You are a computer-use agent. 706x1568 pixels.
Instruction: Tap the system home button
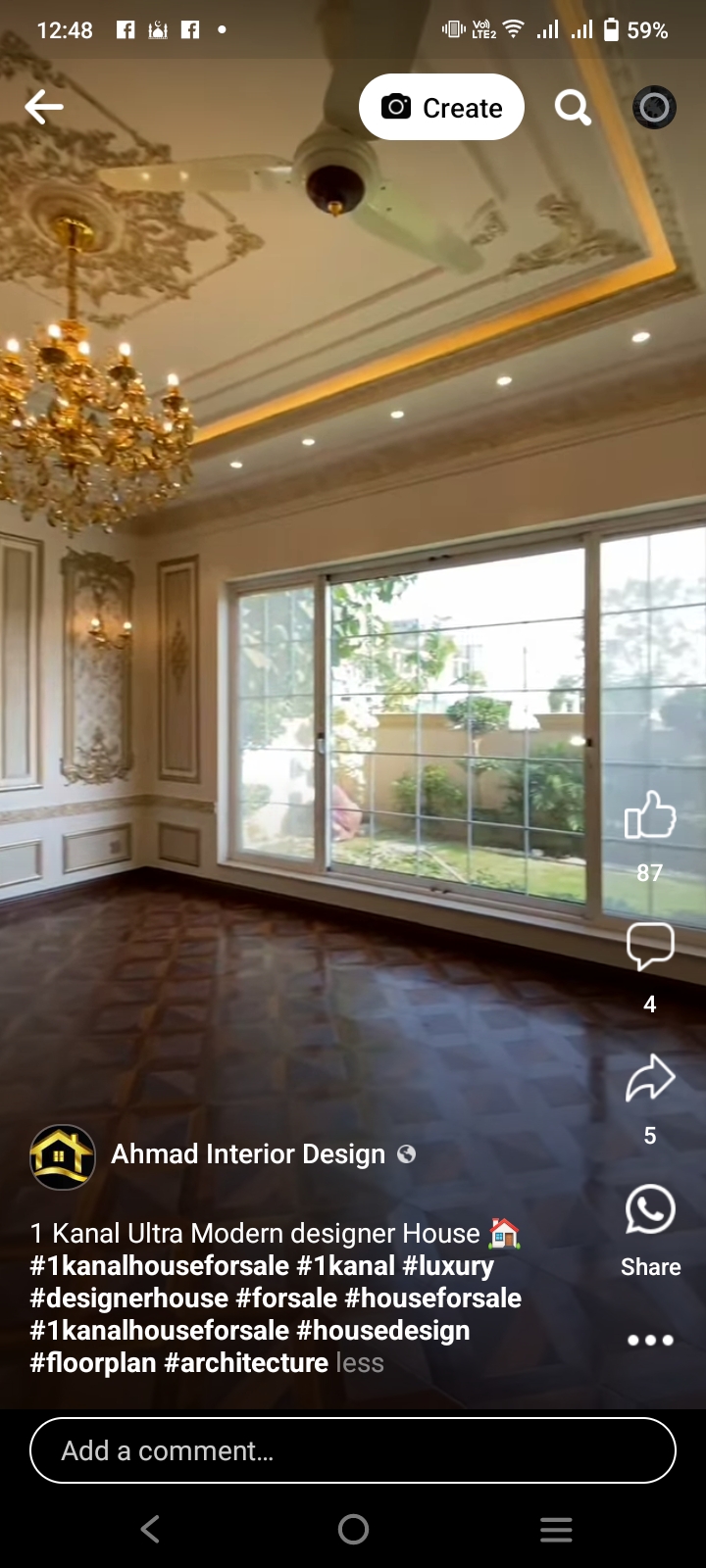coord(353,1529)
